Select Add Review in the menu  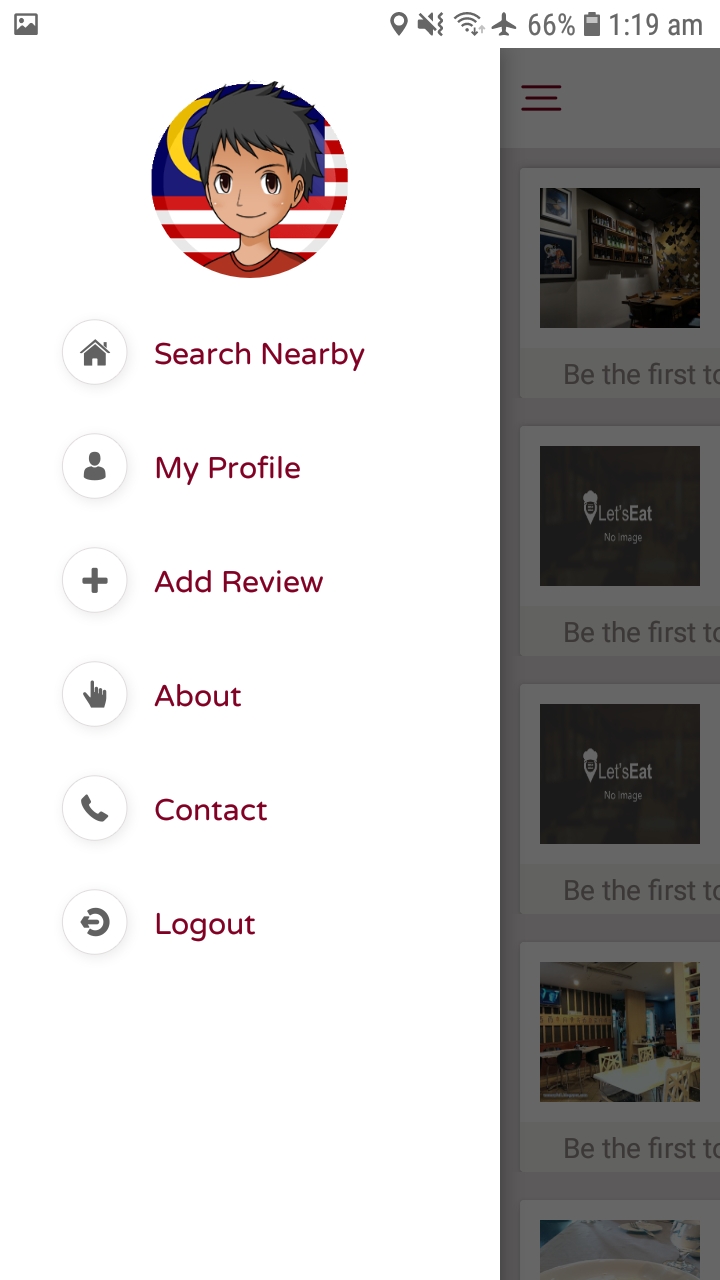coord(238,582)
